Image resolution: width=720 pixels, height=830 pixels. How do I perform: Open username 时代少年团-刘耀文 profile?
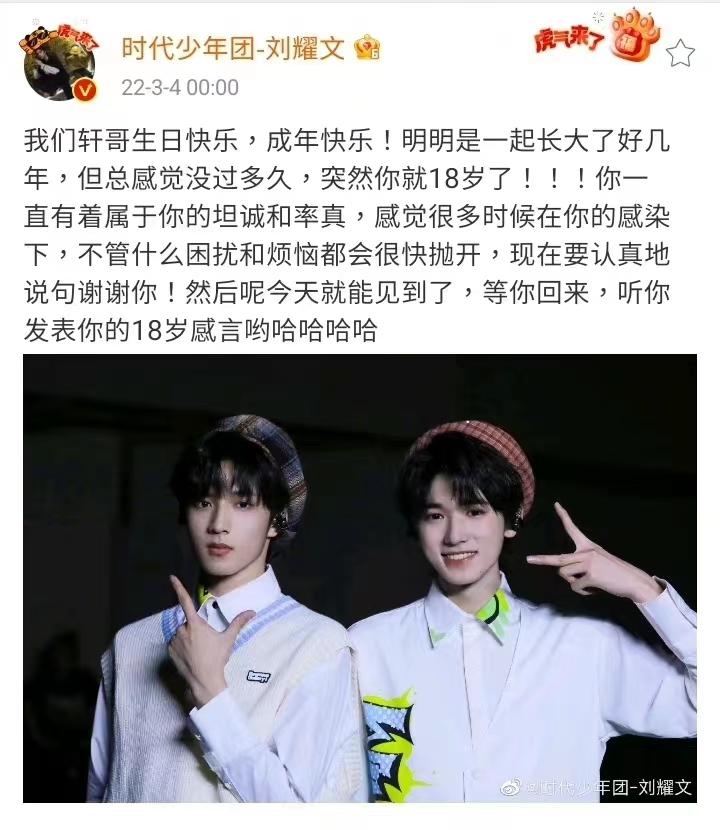(235, 46)
